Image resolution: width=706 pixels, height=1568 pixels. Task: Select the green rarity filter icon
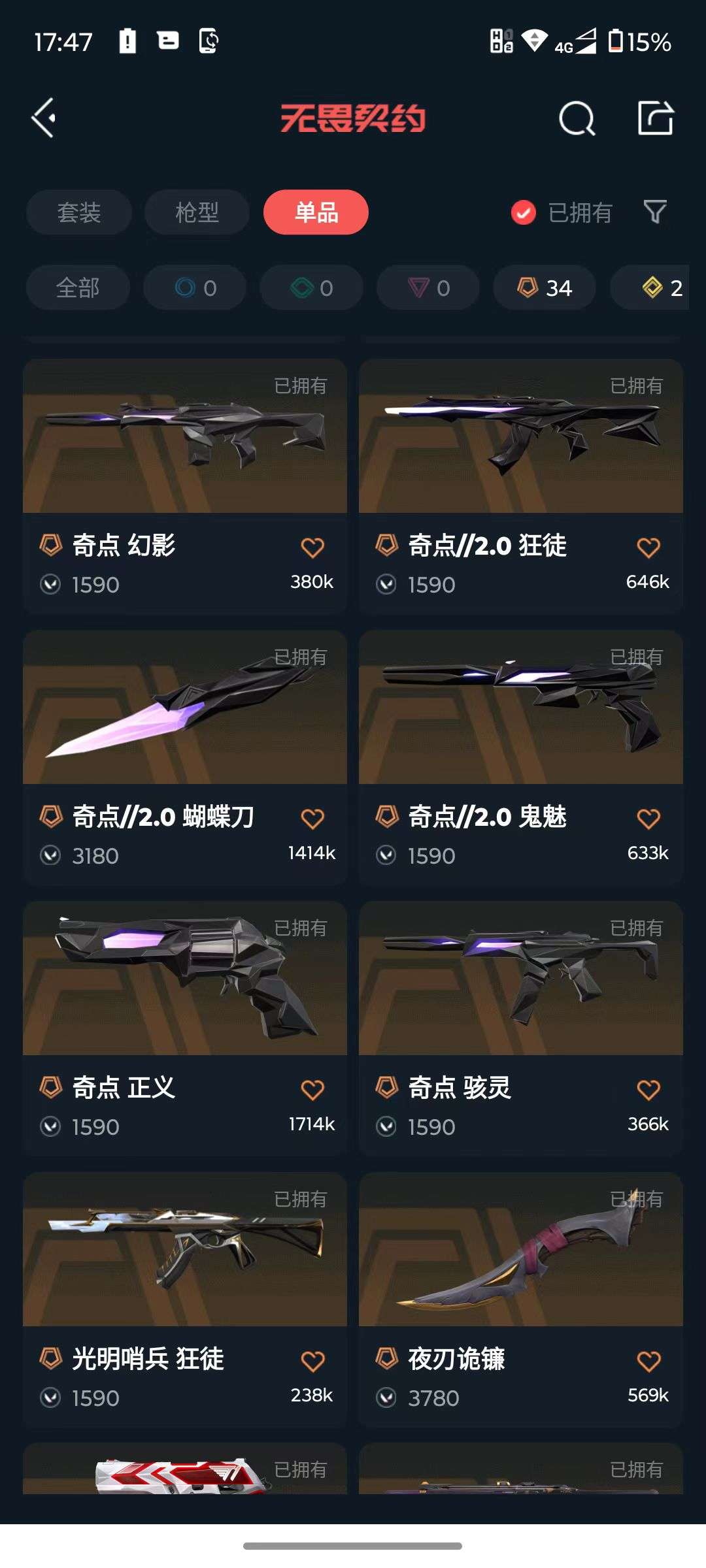click(311, 287)
